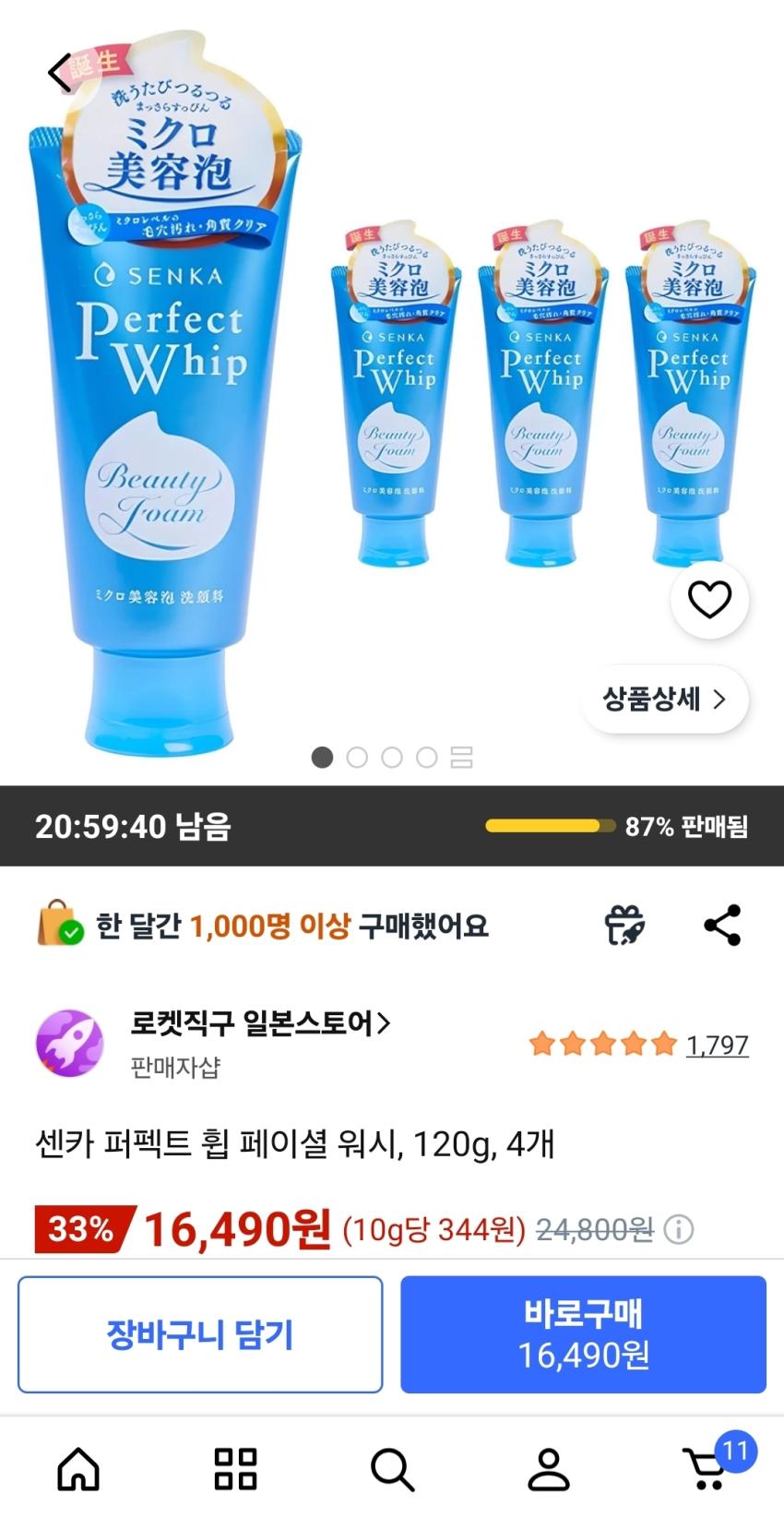The width and height of the screenshot is (784, 1530).
Task: Open the category grid tab
Action: [x=235, y=1469]
